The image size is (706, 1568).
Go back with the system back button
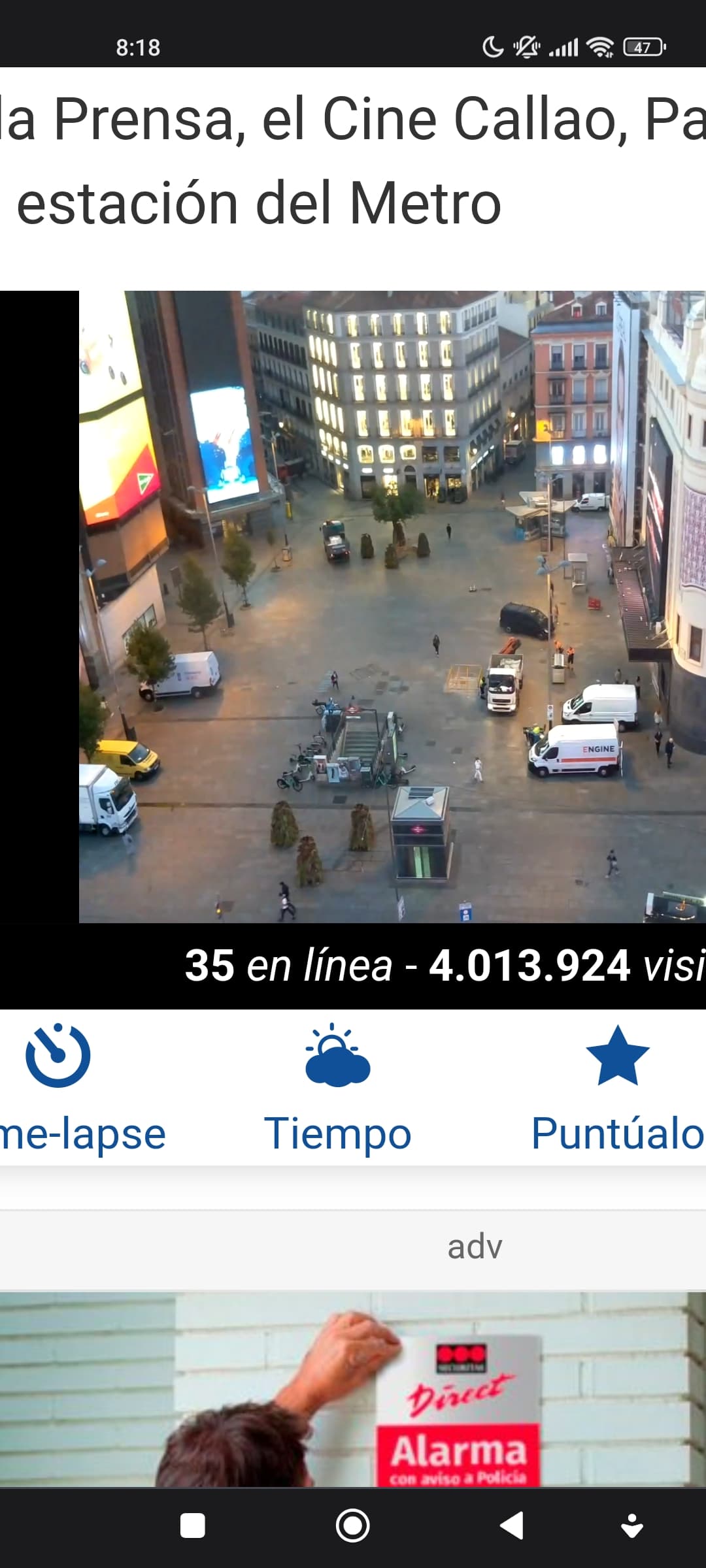click(512, 1526)
